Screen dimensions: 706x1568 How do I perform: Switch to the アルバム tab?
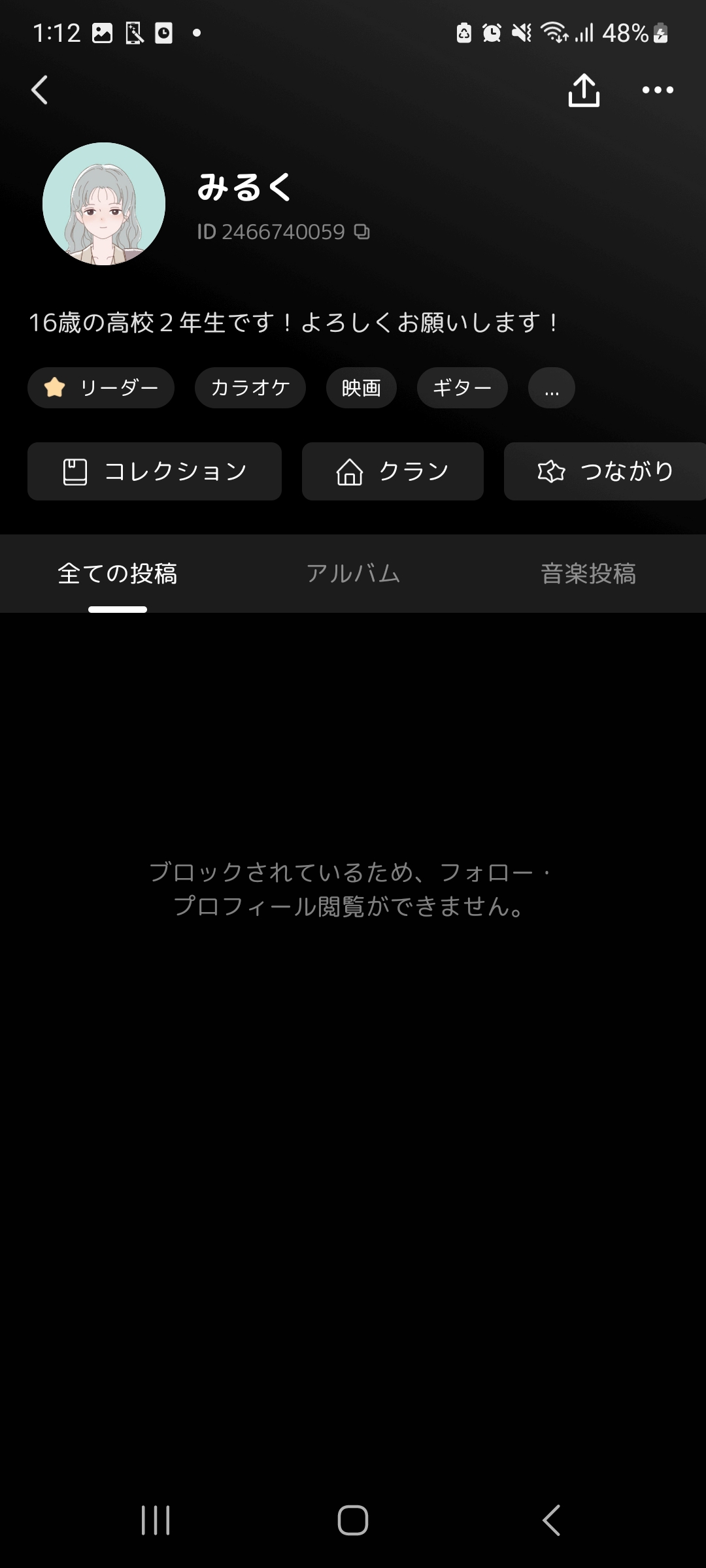pos(353,574)
